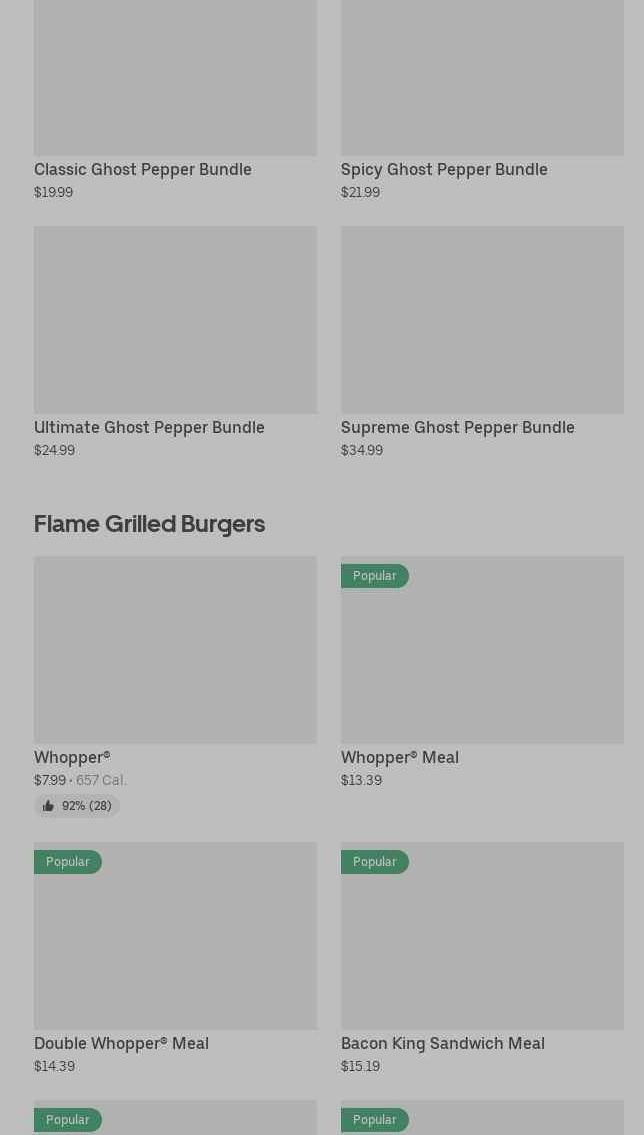Open the Supreme Ghost Pepper Bundle
Viewport: 644px width, 1135px height.
coord(482,342)
